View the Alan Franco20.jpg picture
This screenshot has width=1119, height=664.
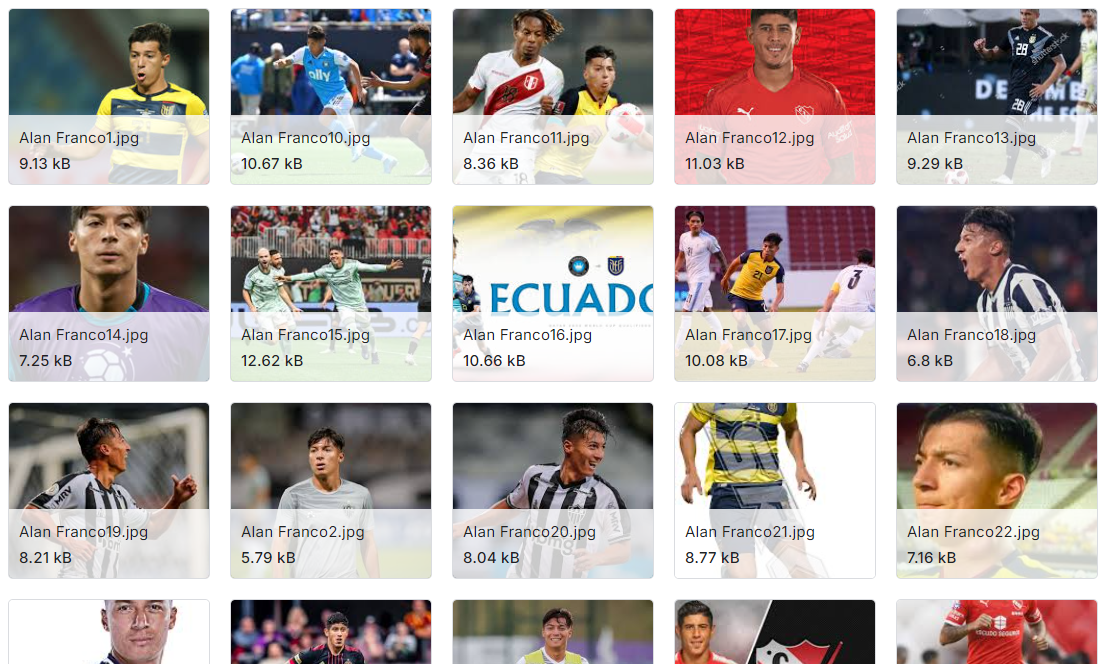[x=553, y=490]
